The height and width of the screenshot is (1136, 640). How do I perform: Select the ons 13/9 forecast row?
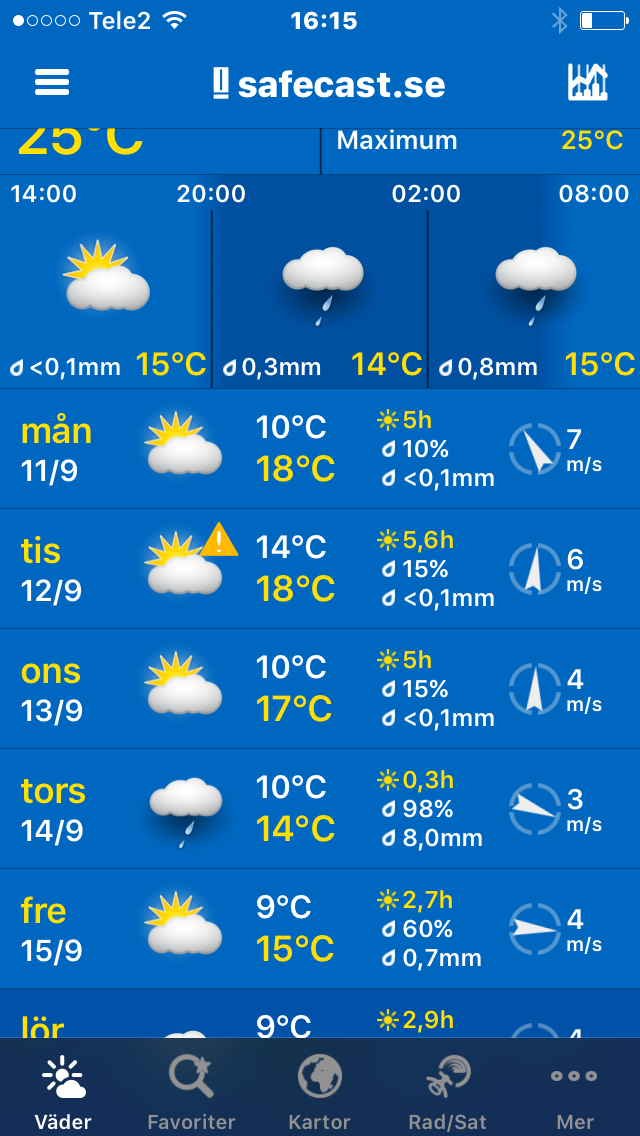click(x=320, y=689)
